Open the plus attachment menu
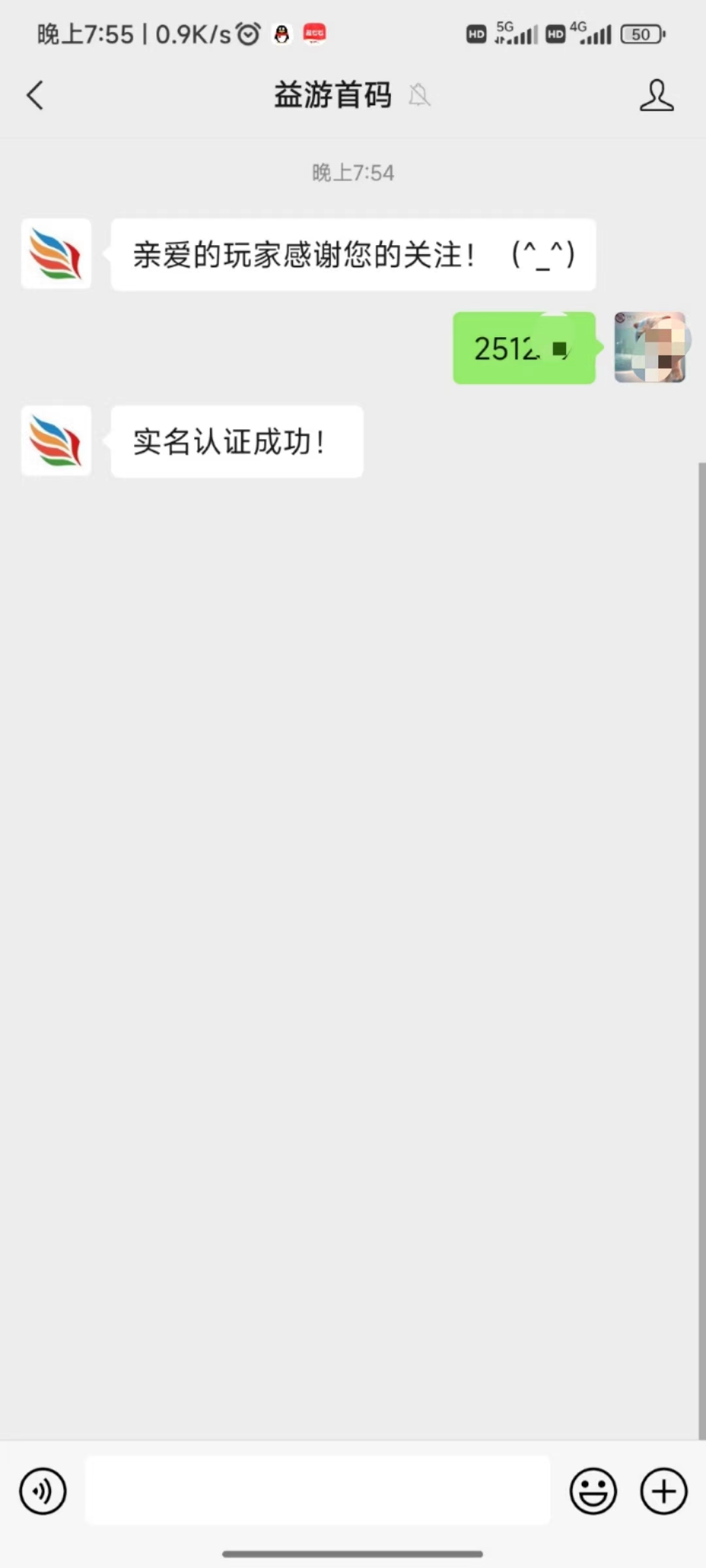Image resolution: width=706 pixels, height=1568 pixels. click(x=664, y=1492)
